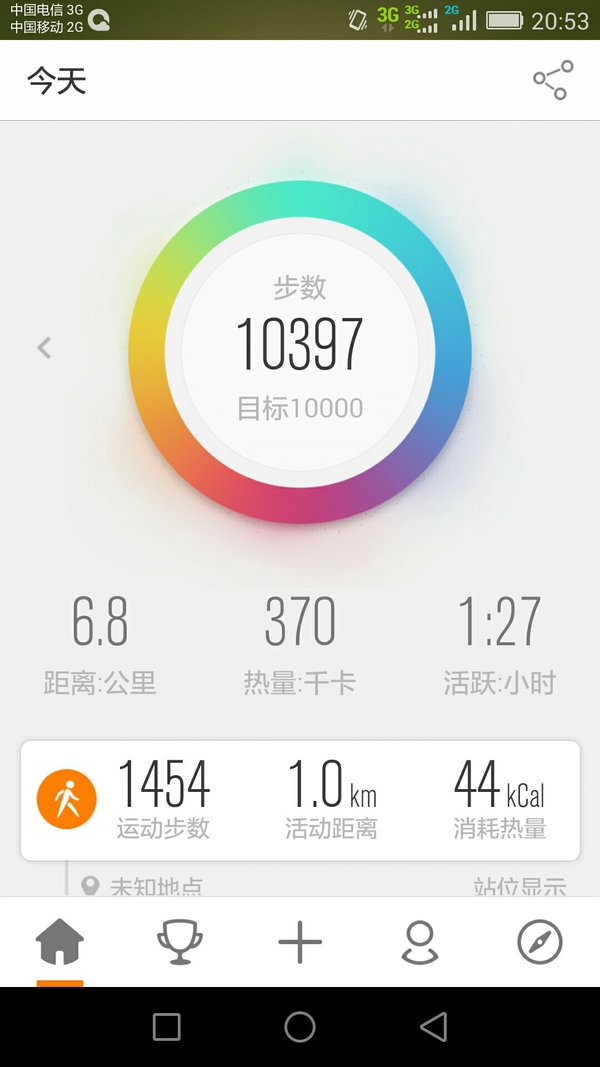
Task: Tap the plus button to add a record
Action: tap(300, 942)
